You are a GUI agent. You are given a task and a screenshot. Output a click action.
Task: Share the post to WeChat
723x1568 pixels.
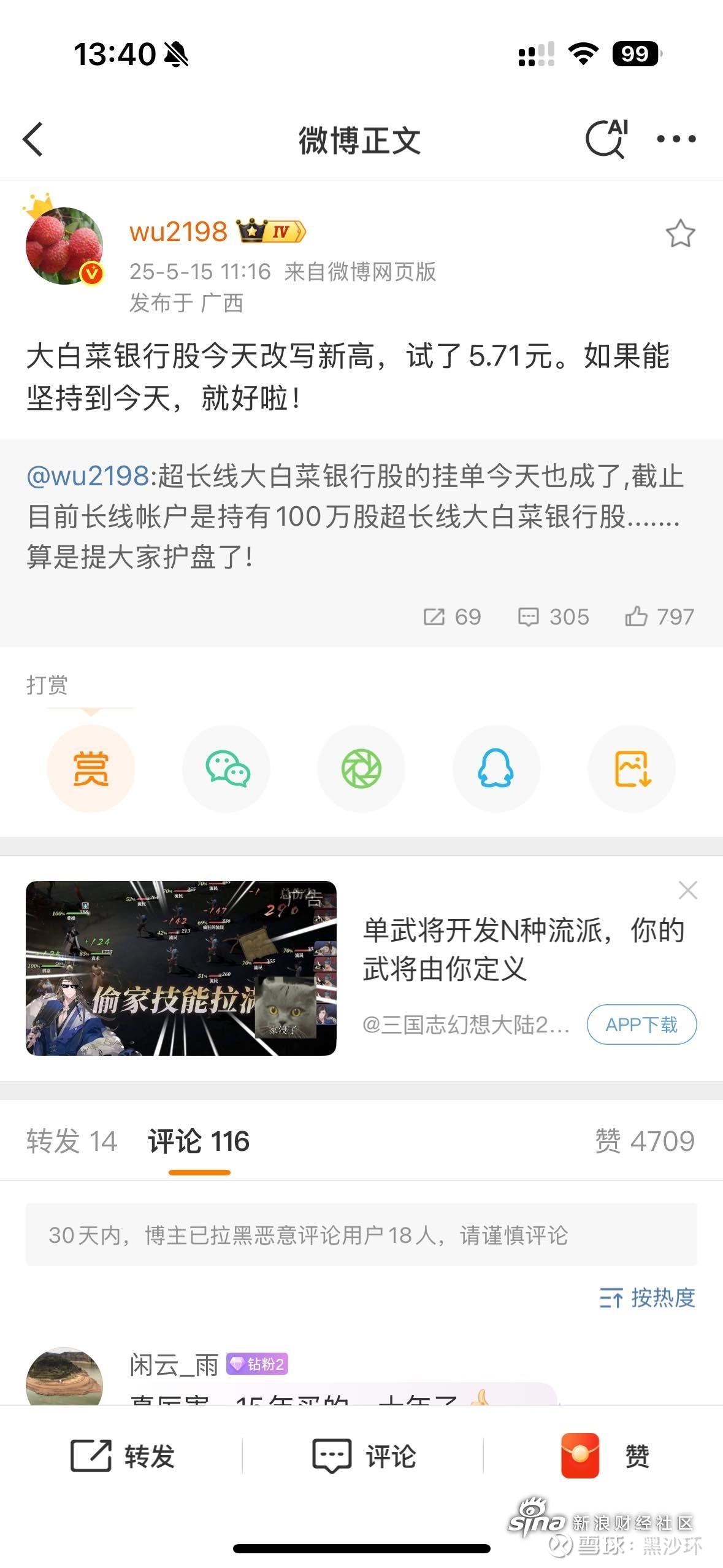point(226,769)
